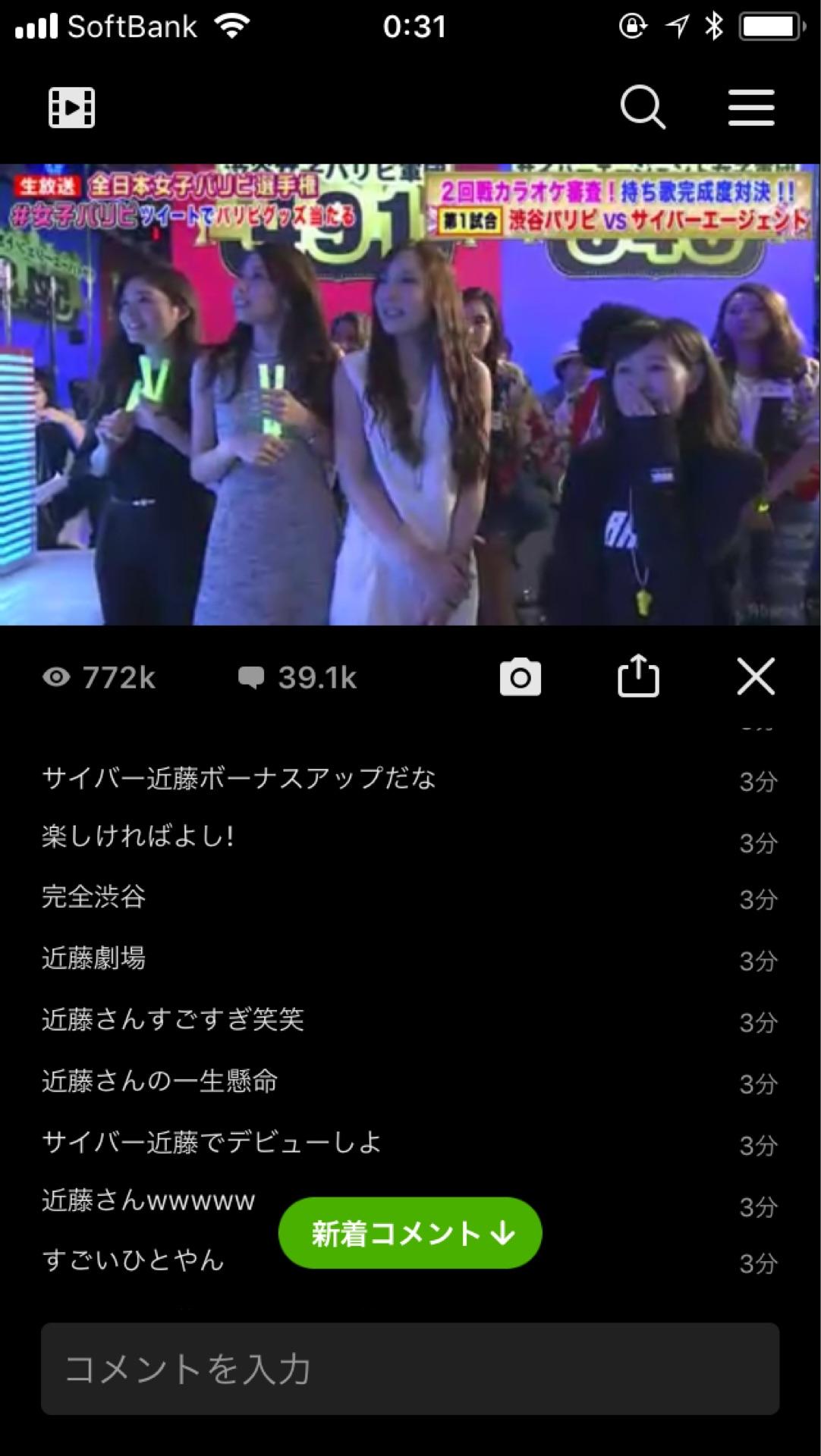The height and width of the screenshot is (1456, 821).
Task: Reveal options by expanding the top-right menu
Action: click(x=750, y=107)
